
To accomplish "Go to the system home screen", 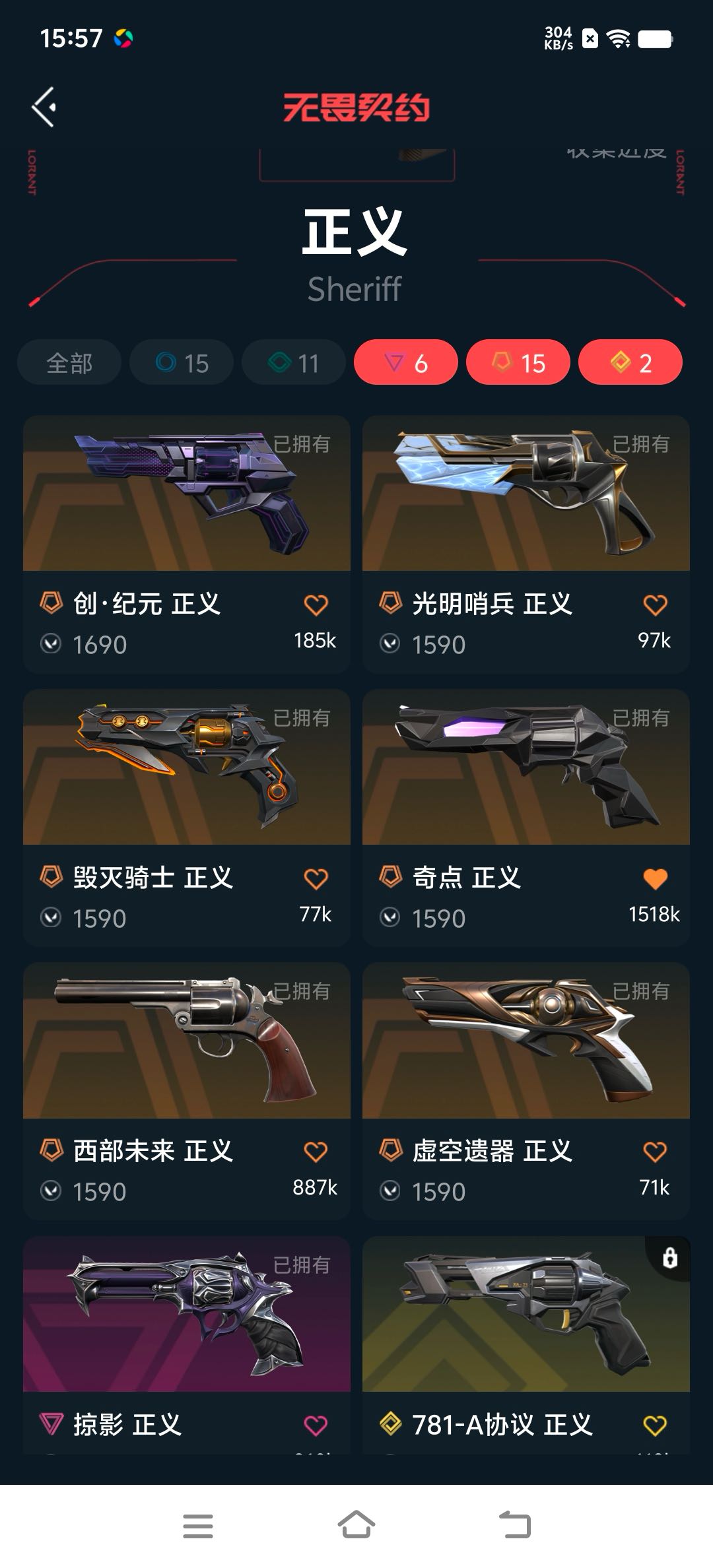I will pos(356,1526).
